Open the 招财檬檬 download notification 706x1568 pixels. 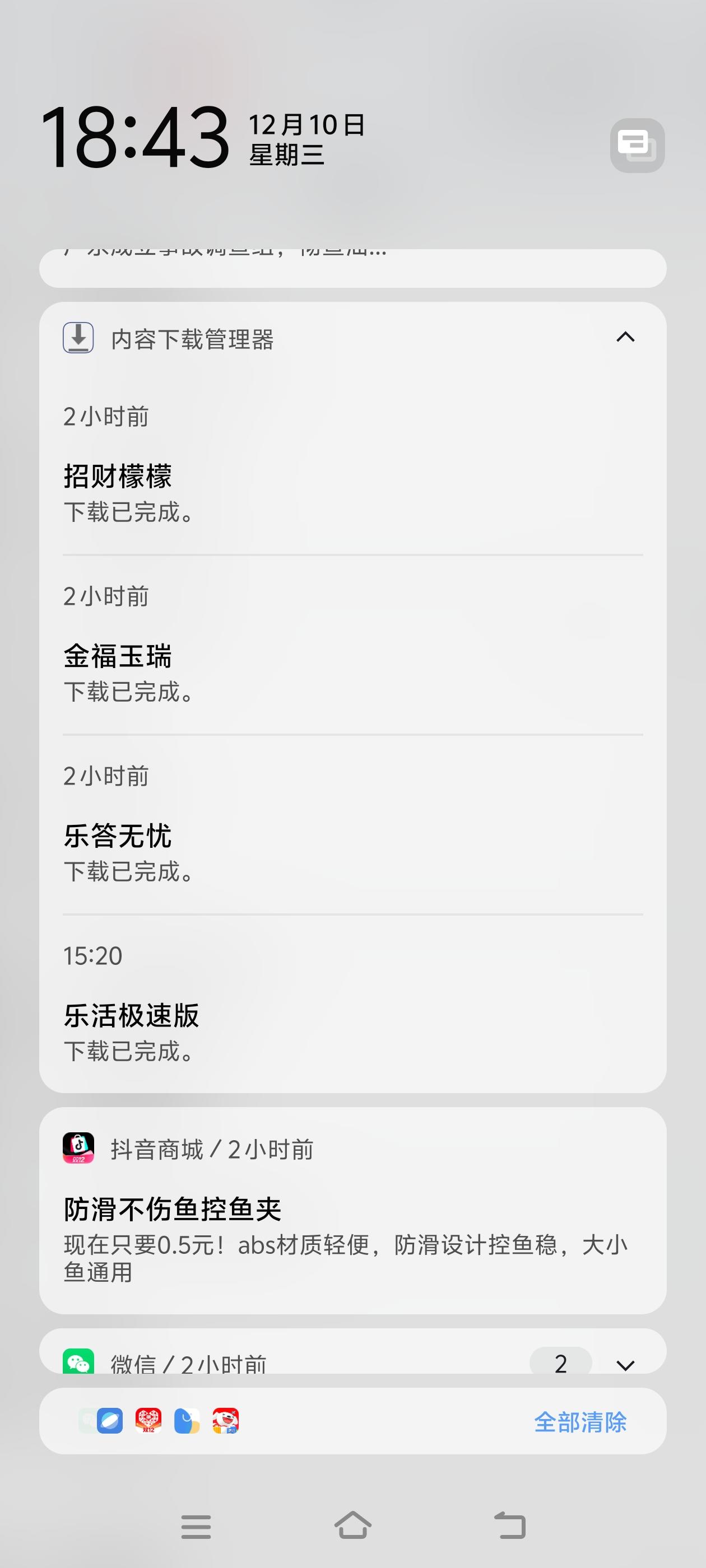[x=352, y=464]
